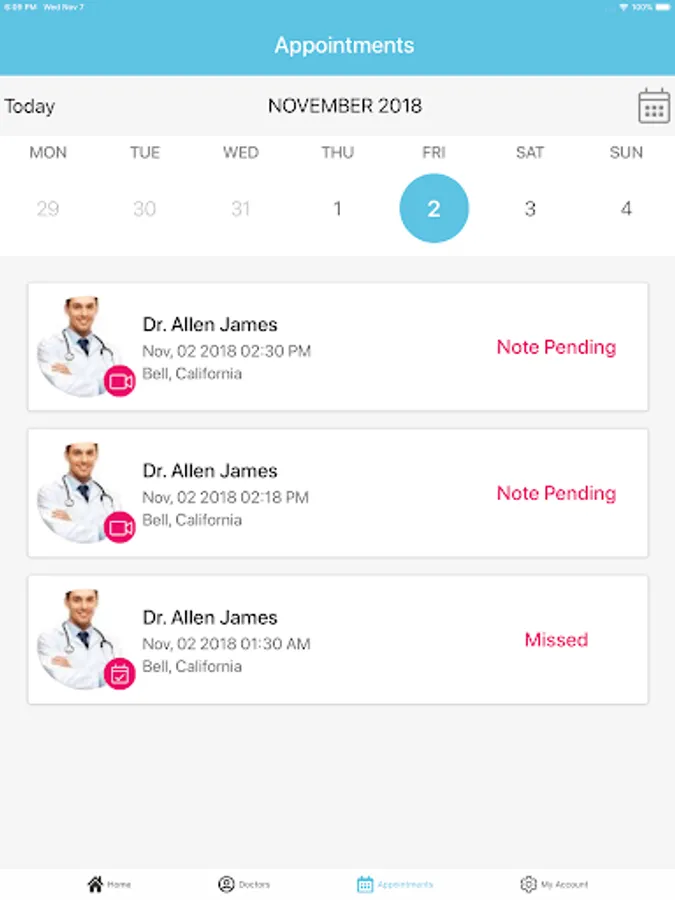Tap the Appointments tab
The image size is (675, 900).
point(395,885)
